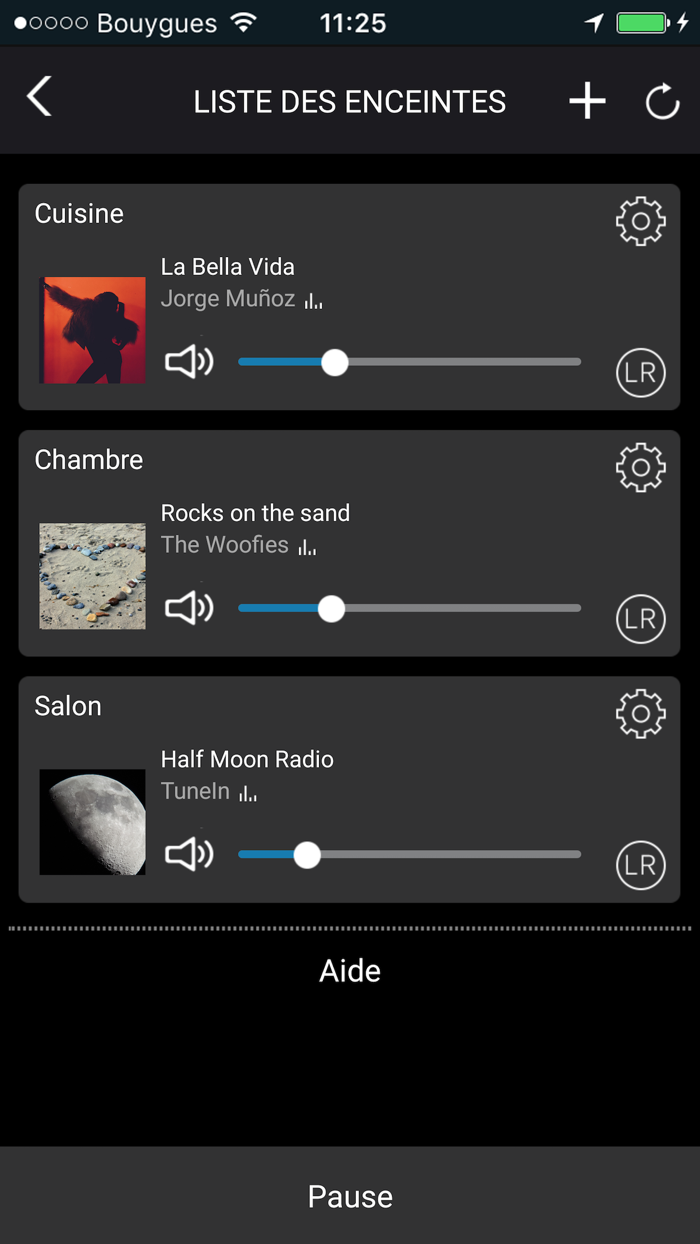700x1244 pixels.
Task: Go back from Liste des enceintes
Action: pos(39,98)
